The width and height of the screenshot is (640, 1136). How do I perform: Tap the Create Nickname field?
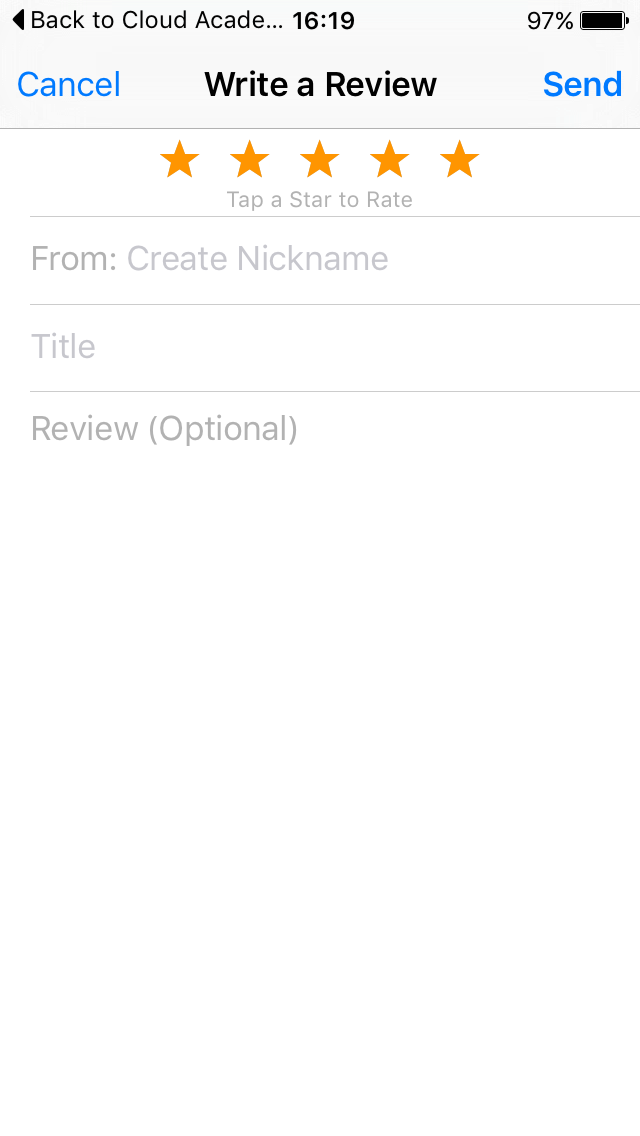click(x=335, y=259)
